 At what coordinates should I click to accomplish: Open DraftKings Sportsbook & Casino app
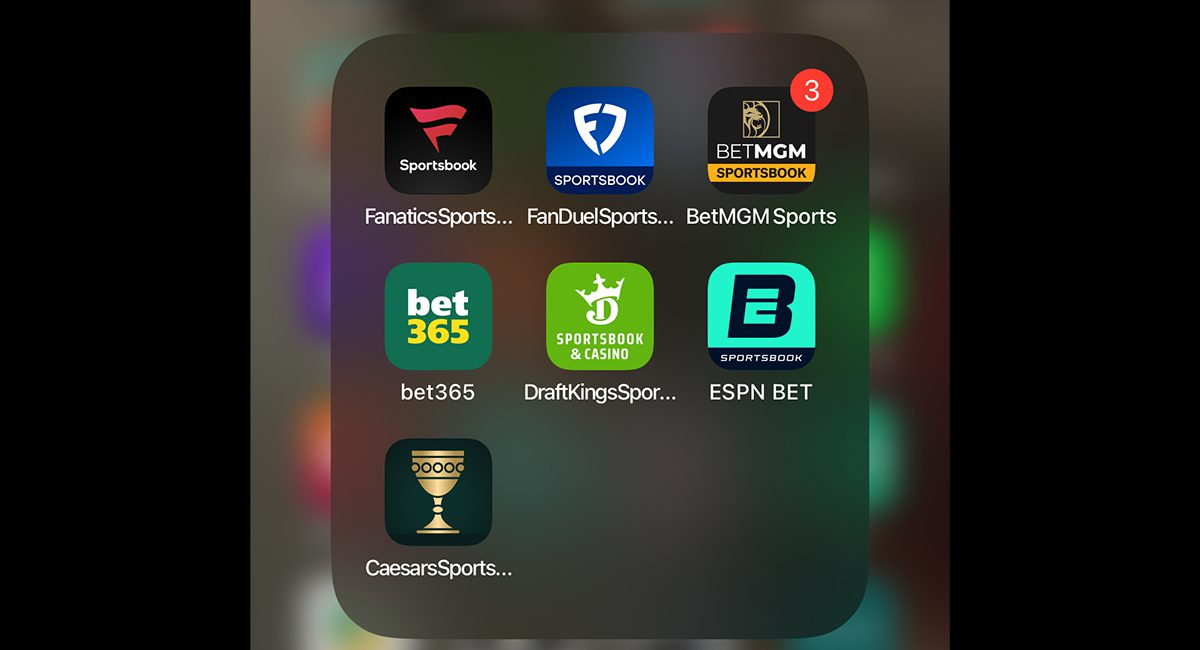[599, 316]
